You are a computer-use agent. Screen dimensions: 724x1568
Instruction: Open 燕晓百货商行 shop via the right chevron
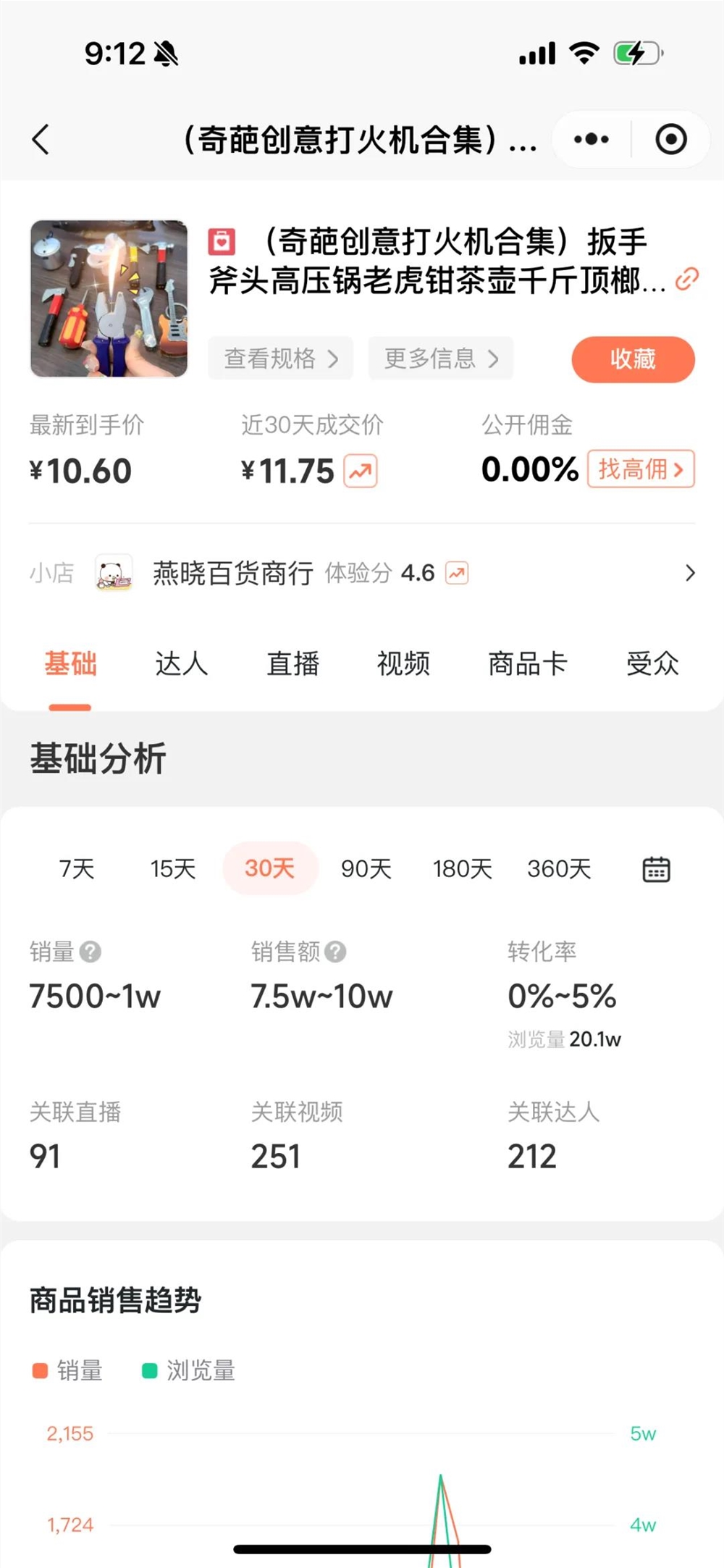coord(690,572)
